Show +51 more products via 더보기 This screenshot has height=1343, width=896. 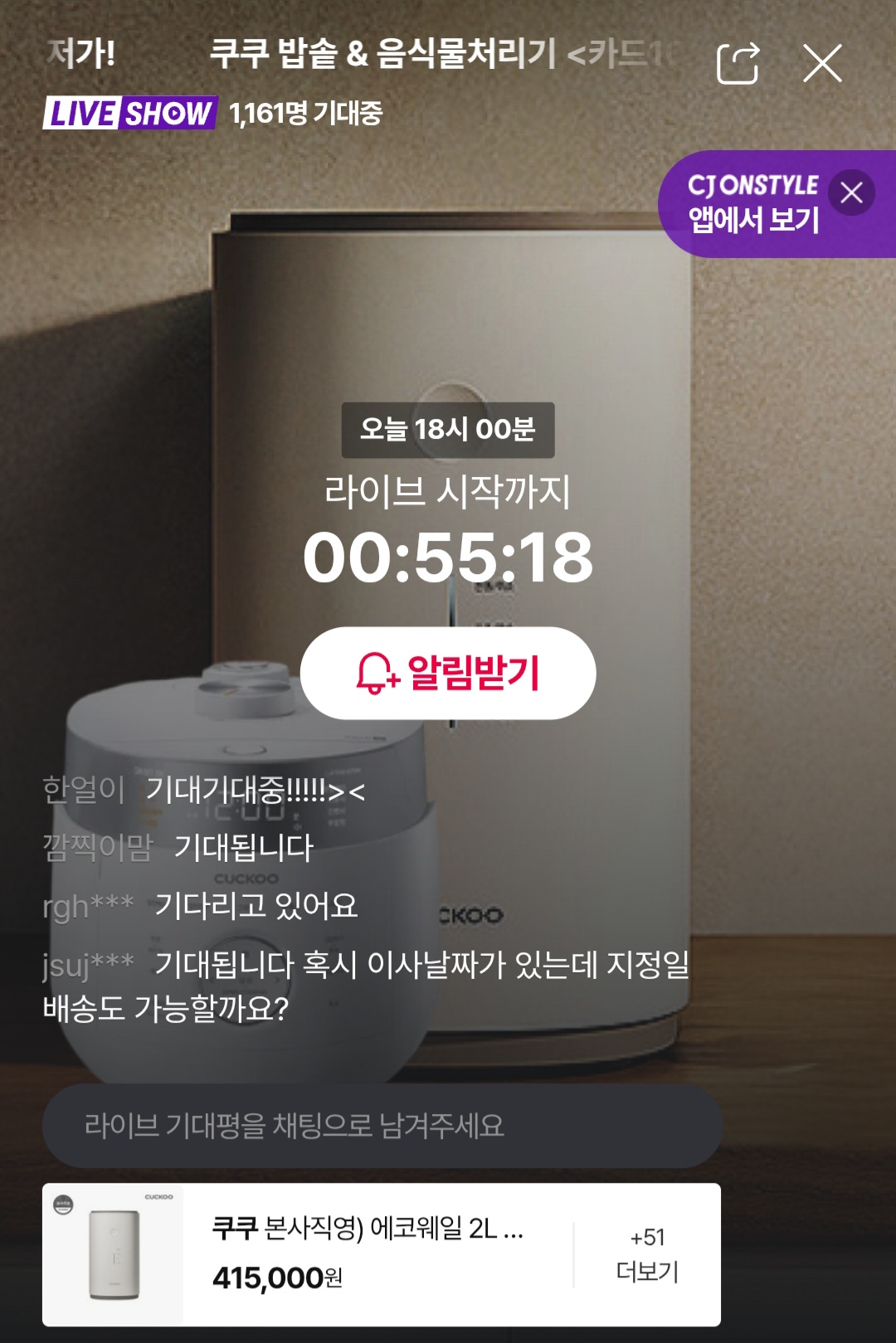[647, 1254]
